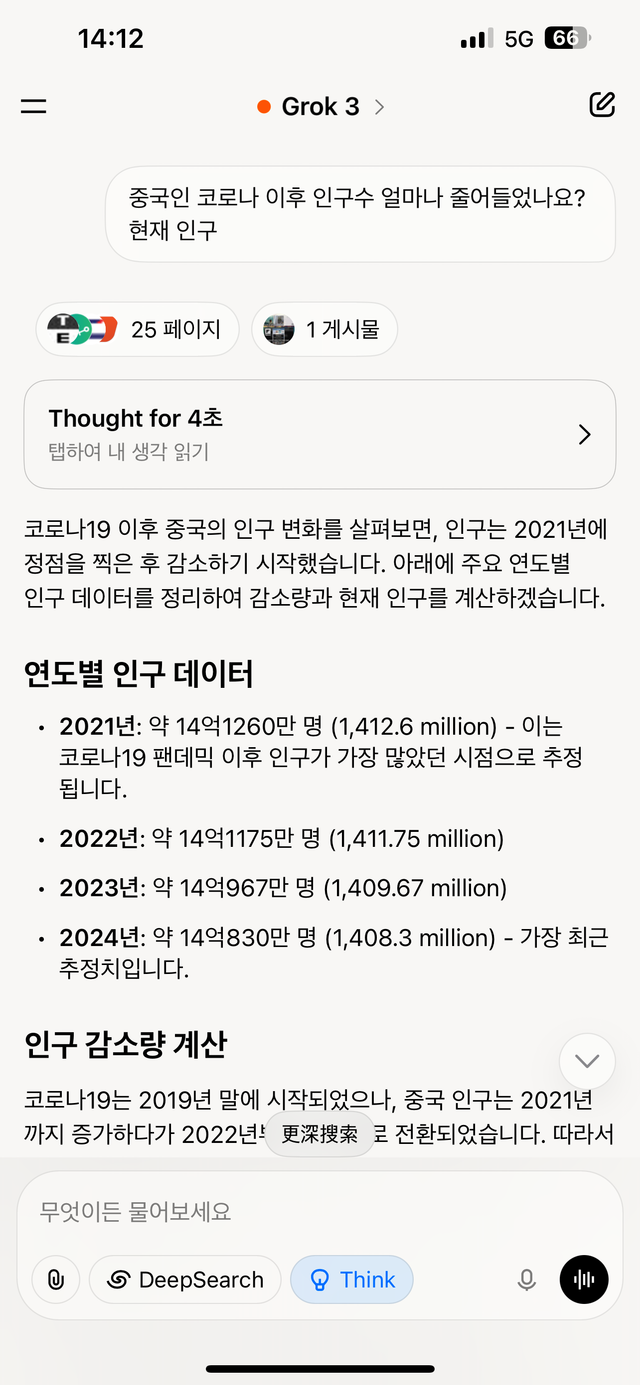Open the side menu with the hamburger icon

[34, 106]
